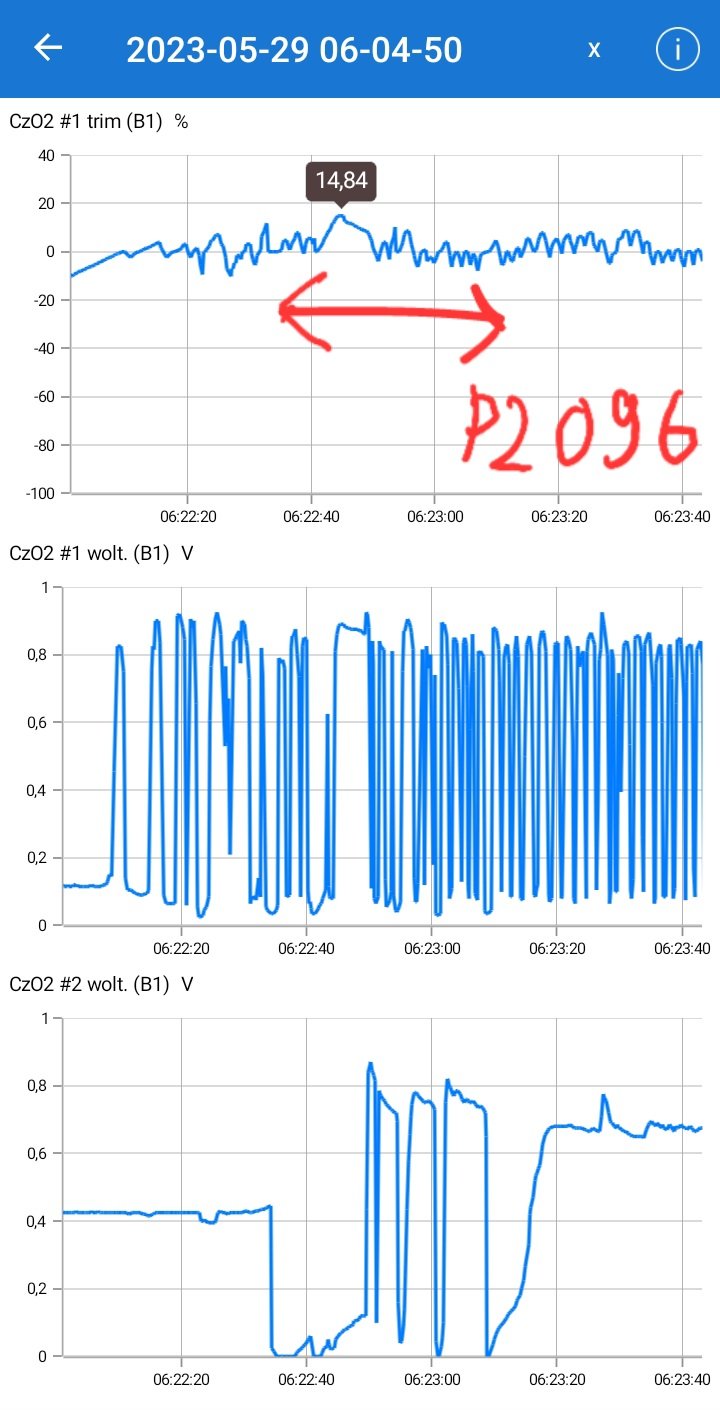Go back using the arrow icon
Viewport: 720px width, 1410px height.
(48, 48)
